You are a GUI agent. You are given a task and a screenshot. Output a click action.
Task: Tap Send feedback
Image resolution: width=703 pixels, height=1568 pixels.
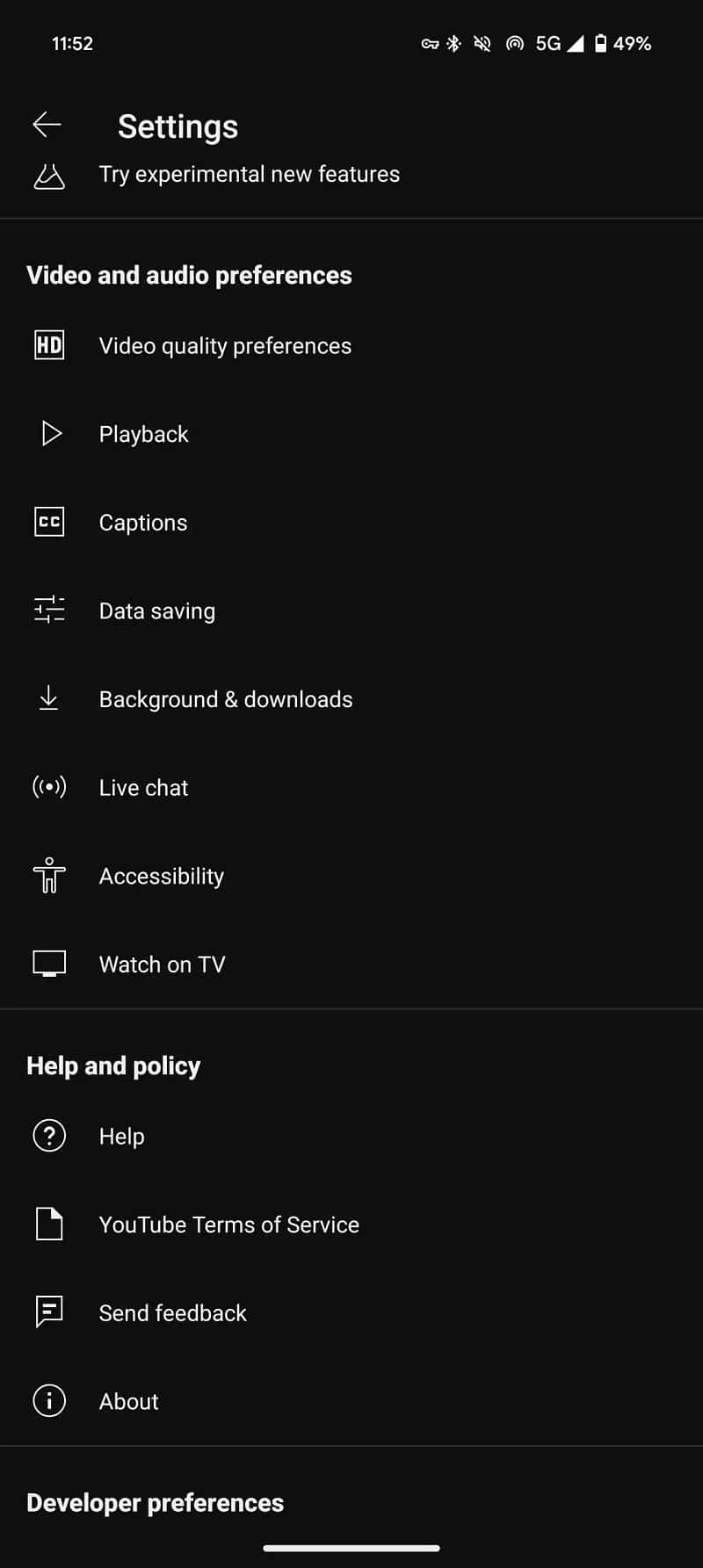click(x=351, y=1312)
